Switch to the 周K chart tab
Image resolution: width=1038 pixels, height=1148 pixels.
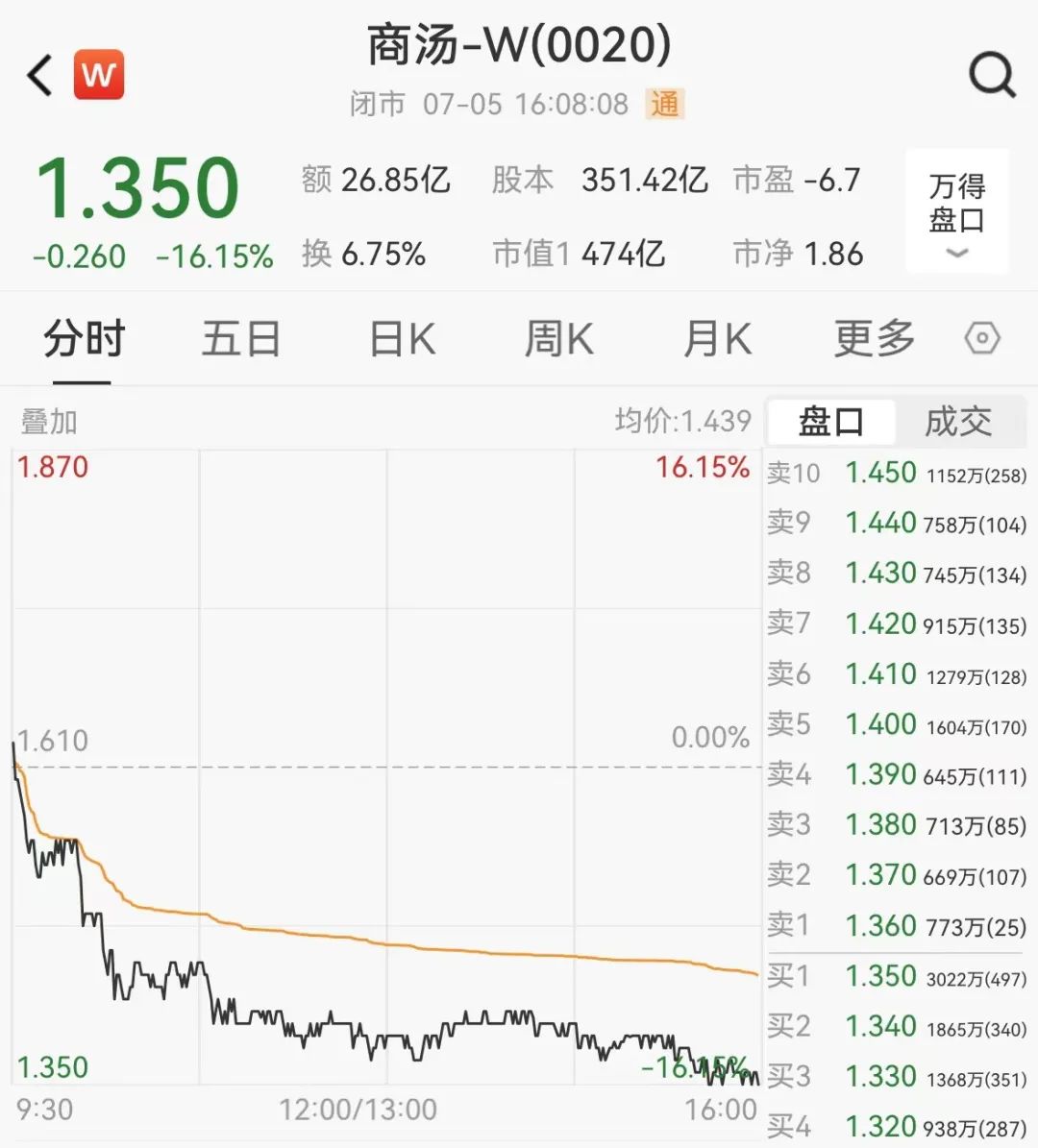tap(559, 339)
